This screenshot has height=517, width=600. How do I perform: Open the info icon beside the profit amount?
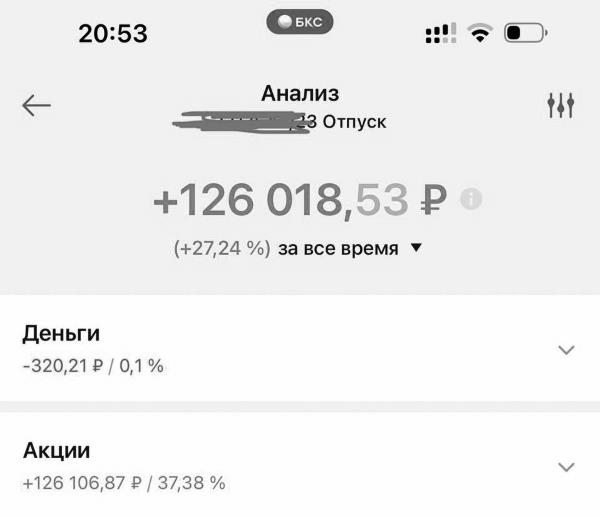click(470, 200)
